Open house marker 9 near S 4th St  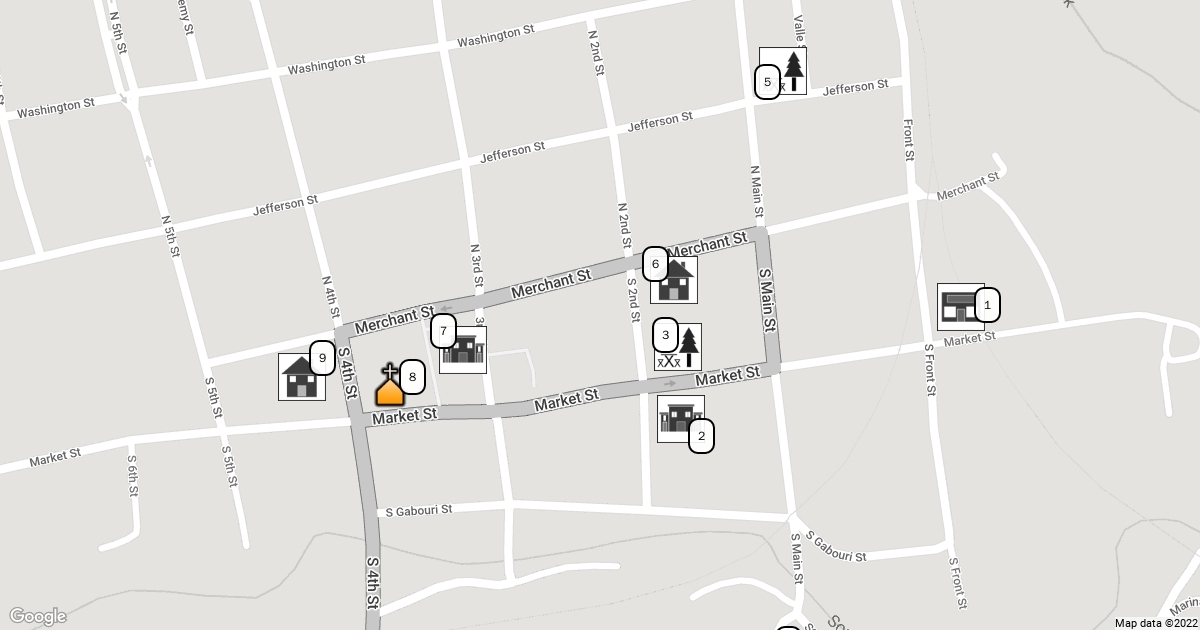tap(301, 377)
